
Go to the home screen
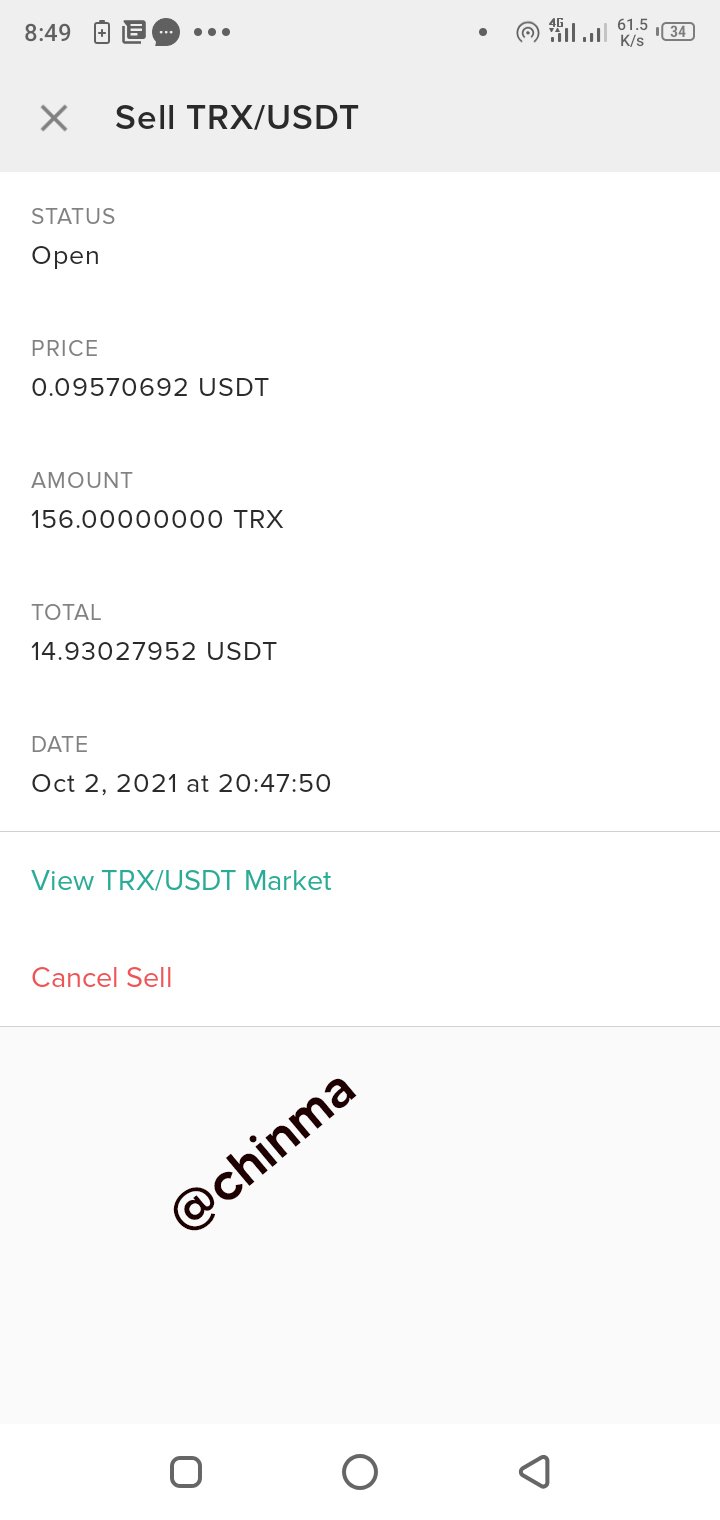click(x=360, y=1472)
